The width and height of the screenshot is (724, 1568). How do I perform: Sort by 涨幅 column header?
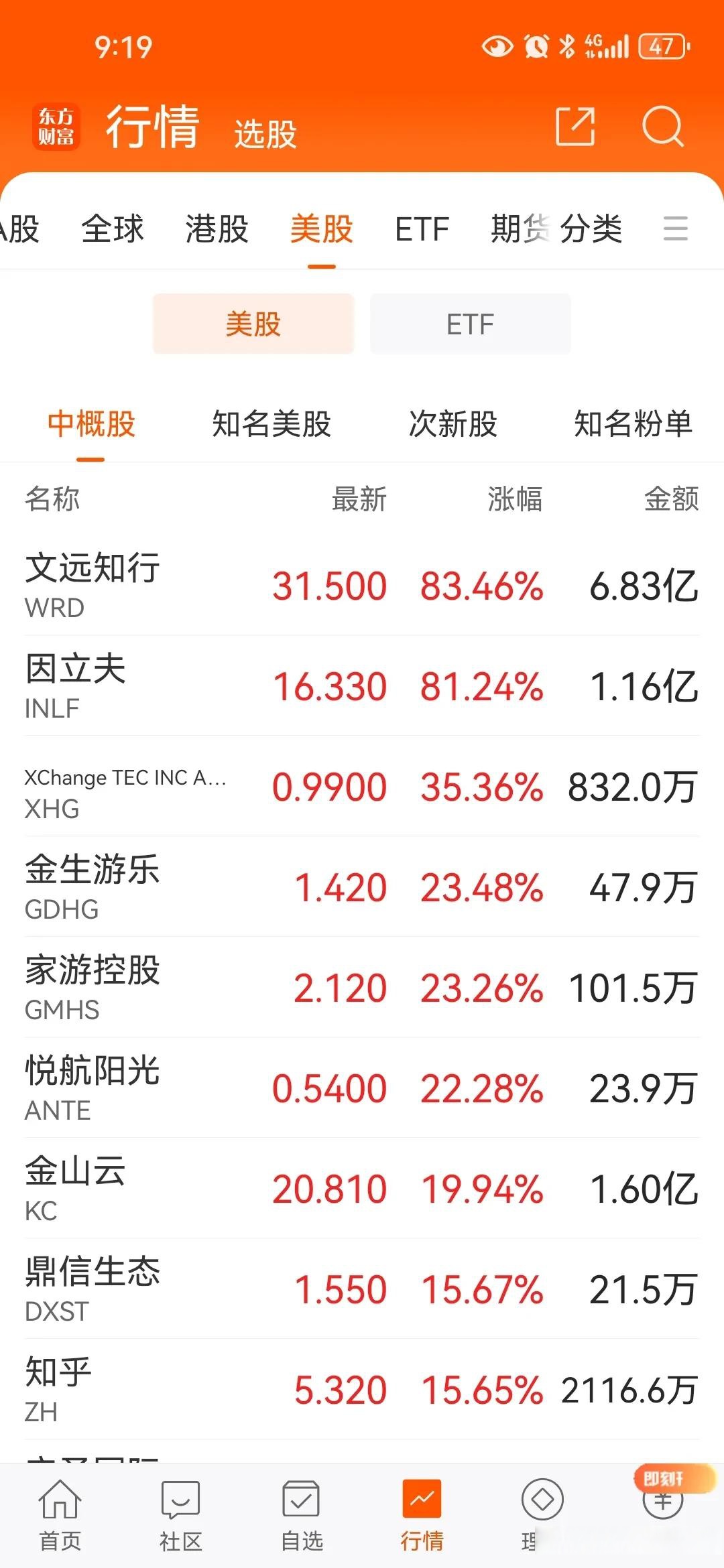pos(515,499)
